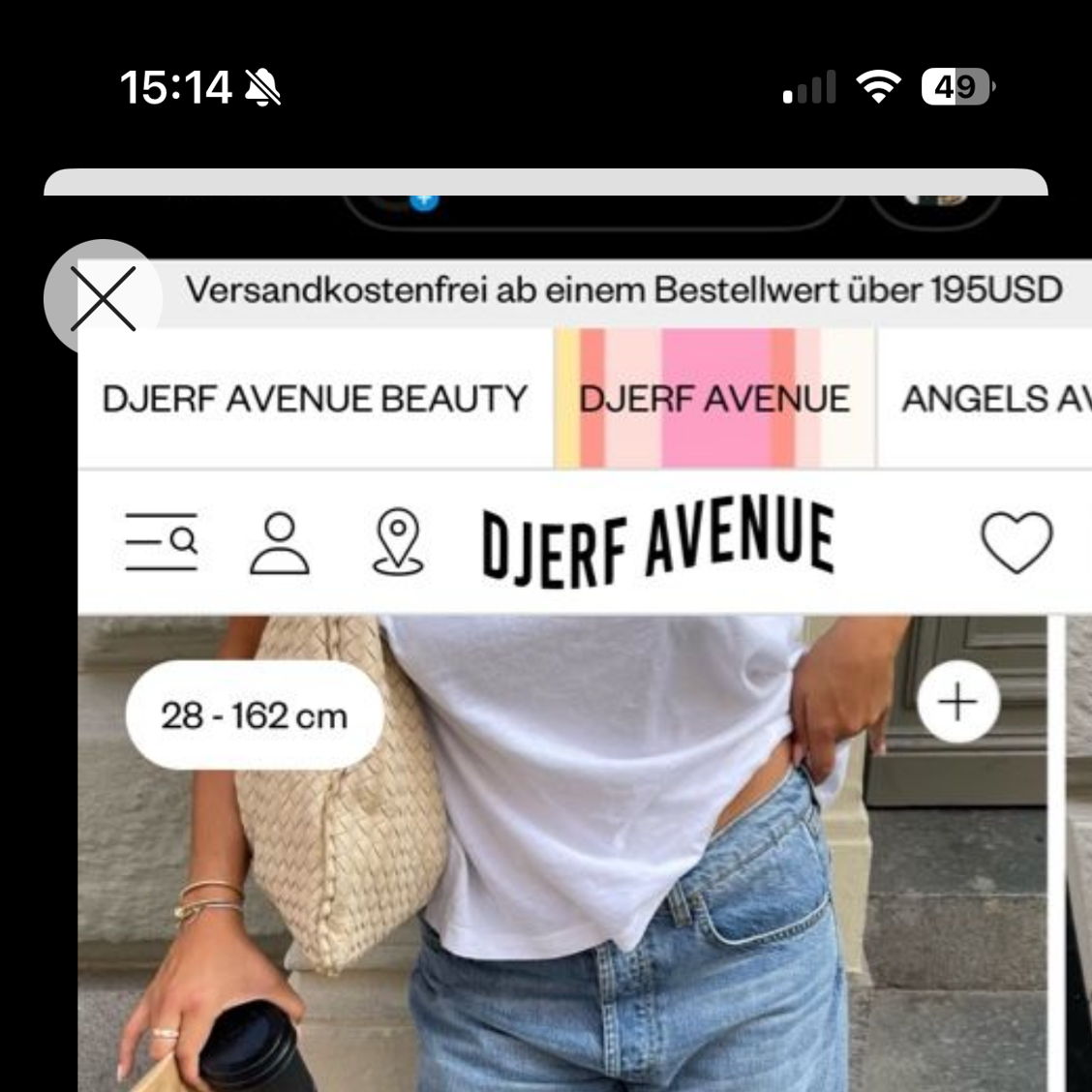Screen dimensions: 1092x1092
Task: View the wishlist heart
Action: pos(1016,541)
